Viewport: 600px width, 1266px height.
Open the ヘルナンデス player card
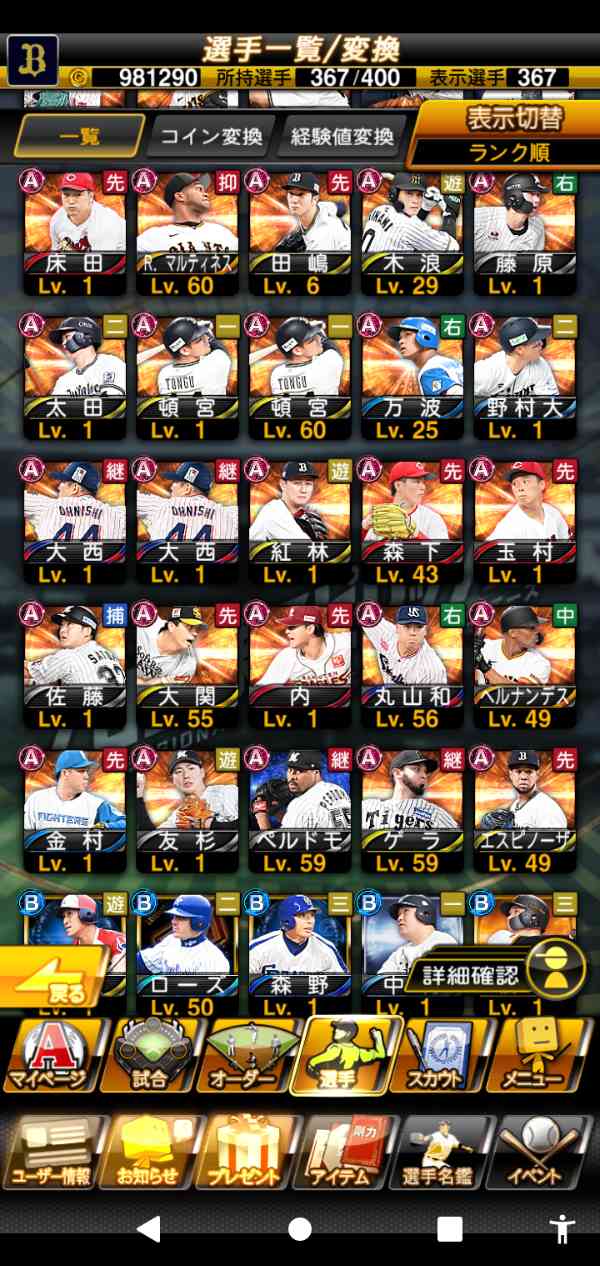524,662
